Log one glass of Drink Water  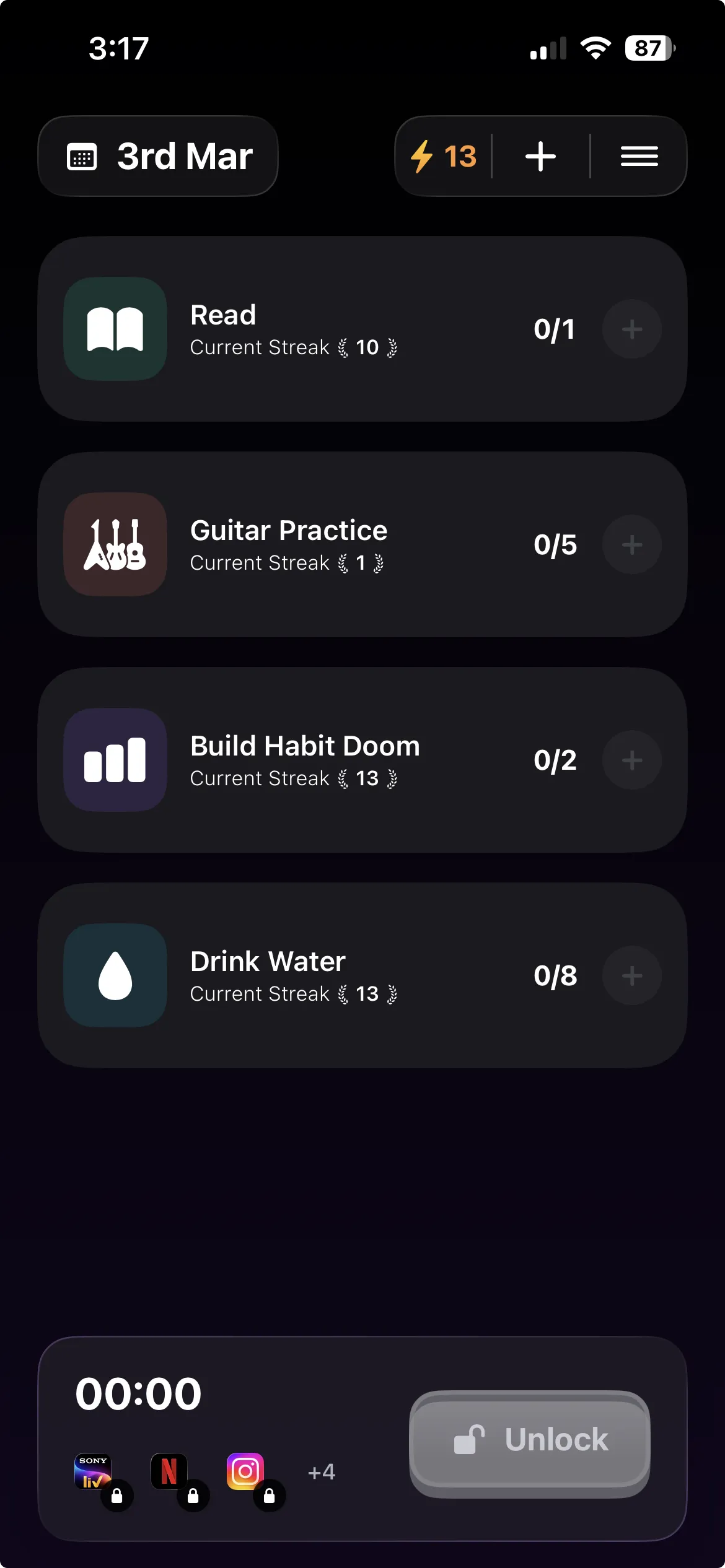tap(631, 975)
